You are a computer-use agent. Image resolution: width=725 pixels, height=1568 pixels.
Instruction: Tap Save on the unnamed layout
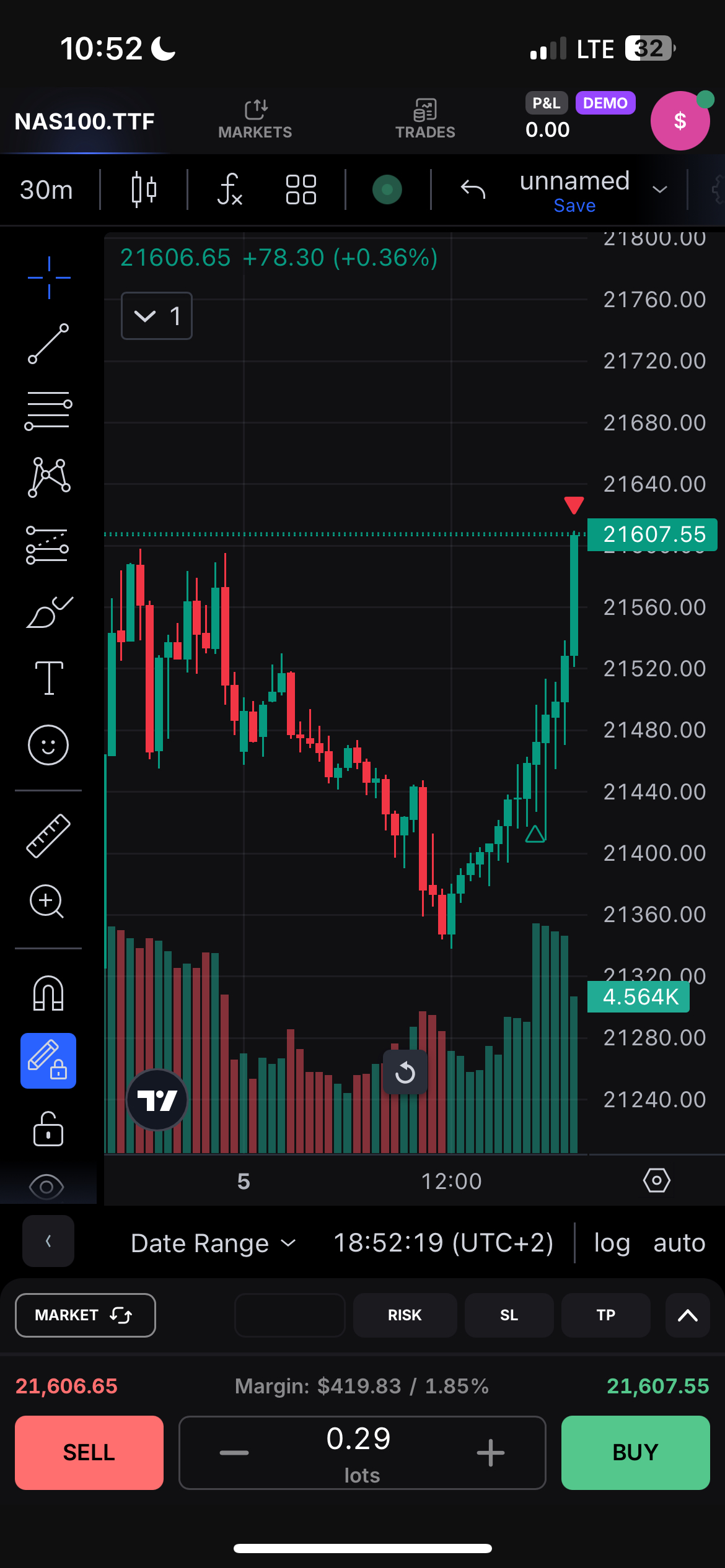[x=574, y=206]
